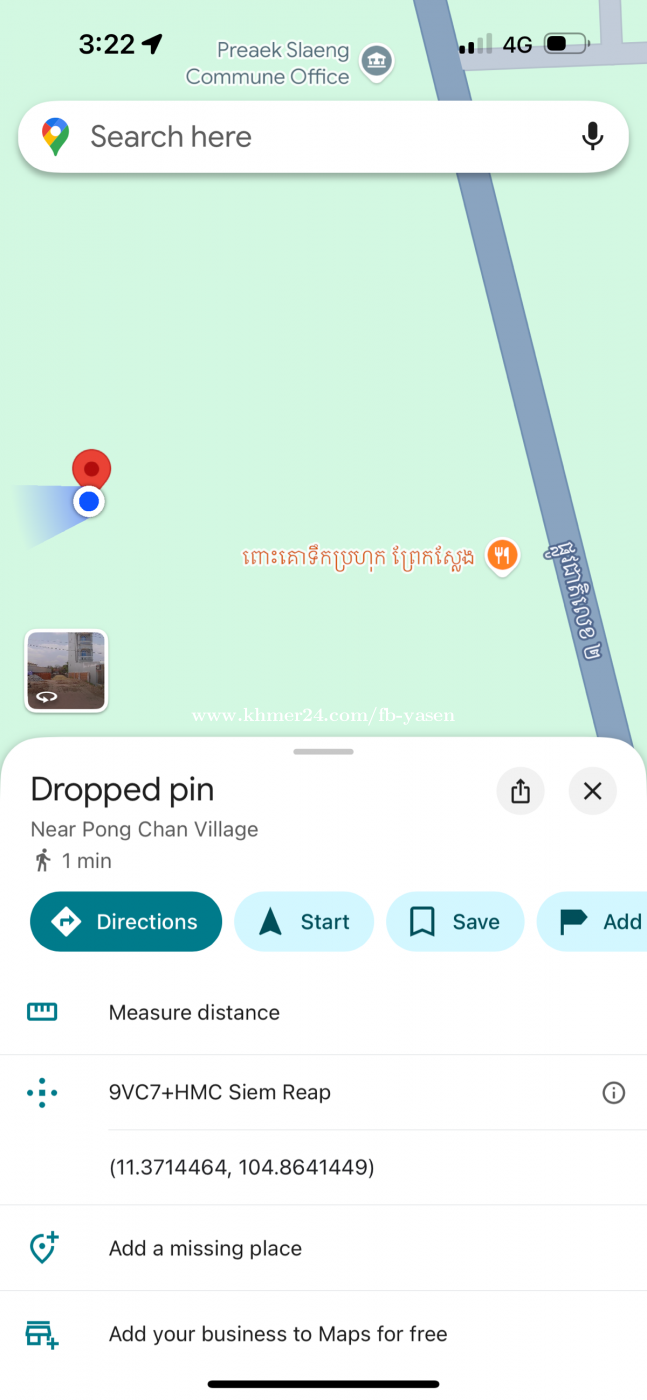Start voice search with the microphone
Screen dimensions: 647x1400
click(593, 137)
